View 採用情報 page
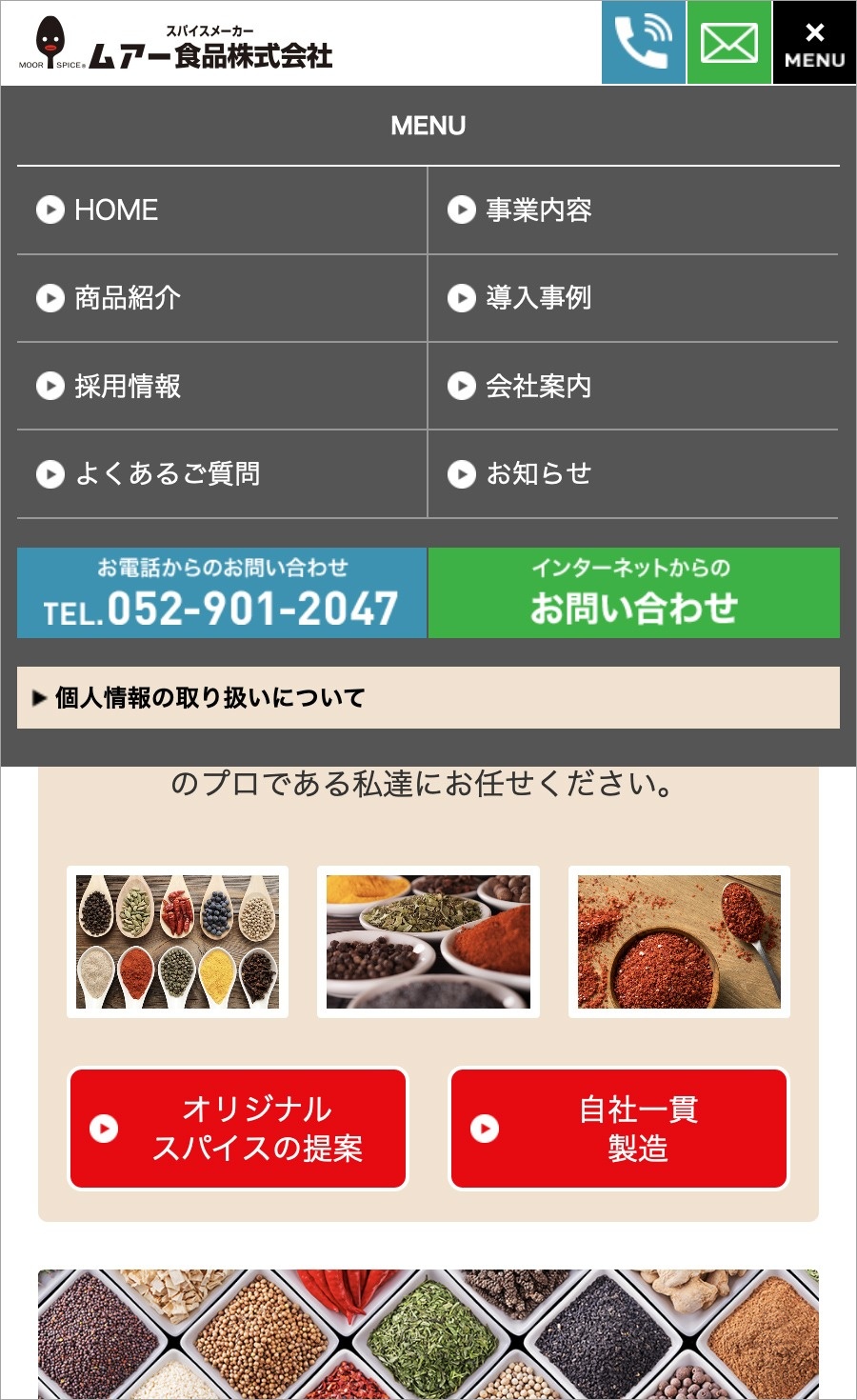 pyautogui.click(x=222, y=386)
